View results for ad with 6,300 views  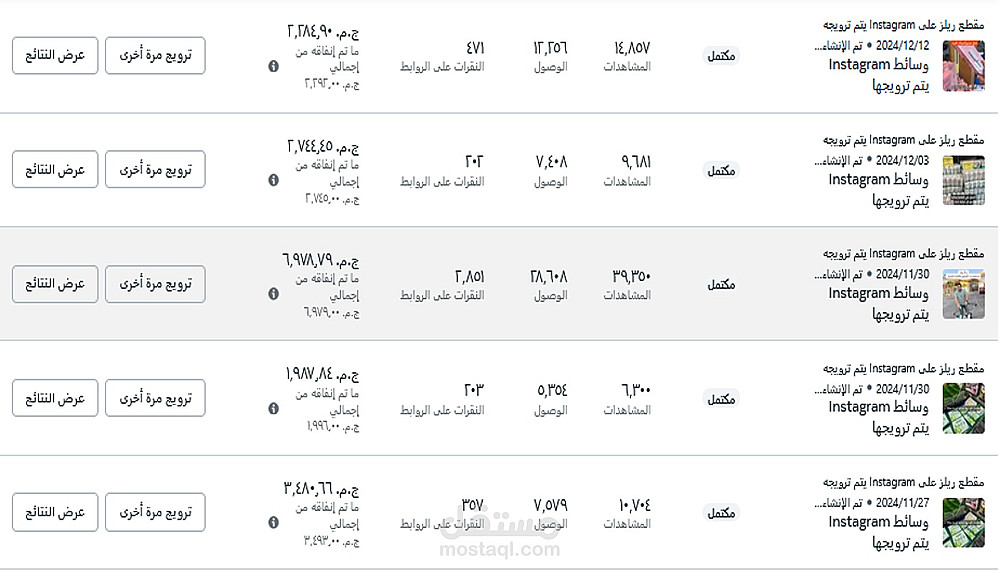coord(55,398)
